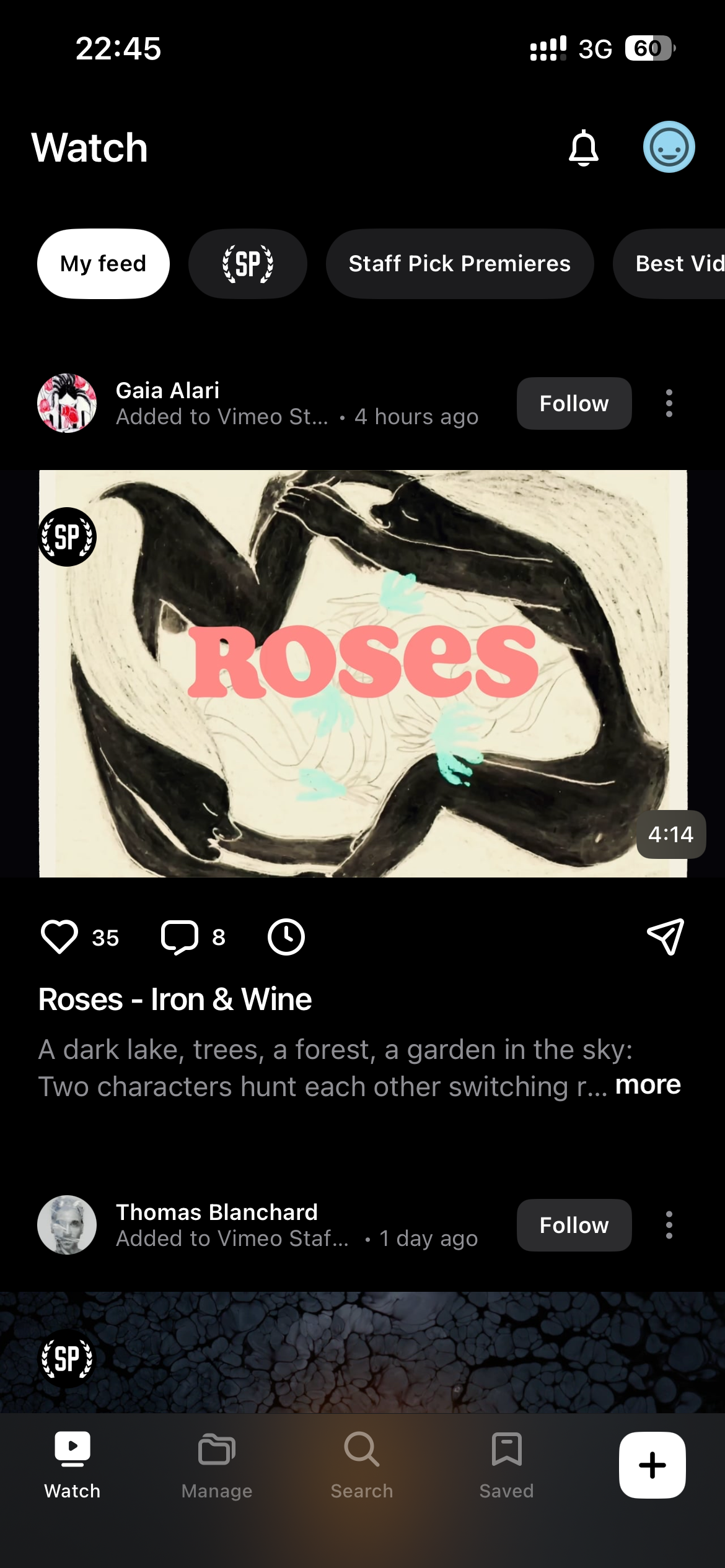Switch to the SP staff picks chip

[x=247, y=264]
